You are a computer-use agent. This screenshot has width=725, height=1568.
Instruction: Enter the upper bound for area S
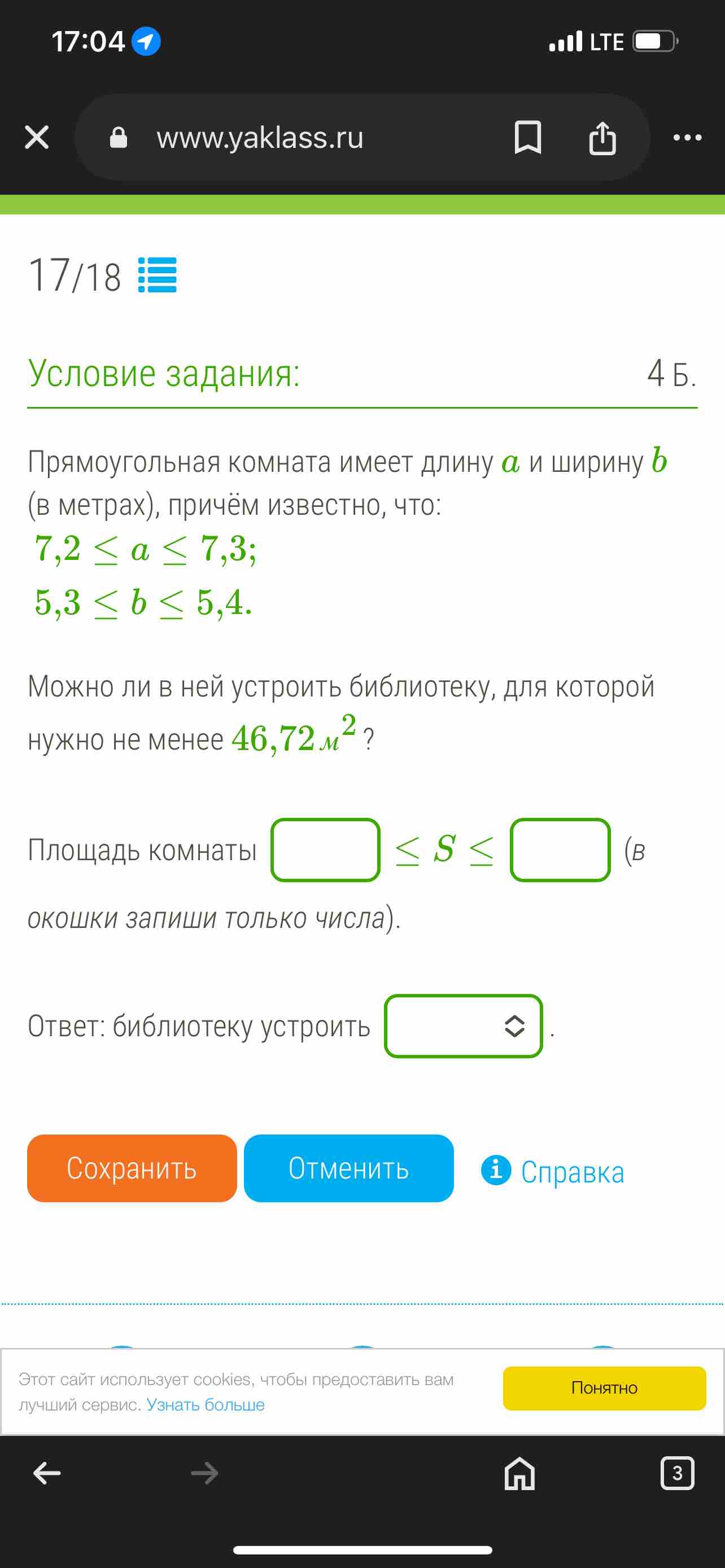tap(560, 849)
